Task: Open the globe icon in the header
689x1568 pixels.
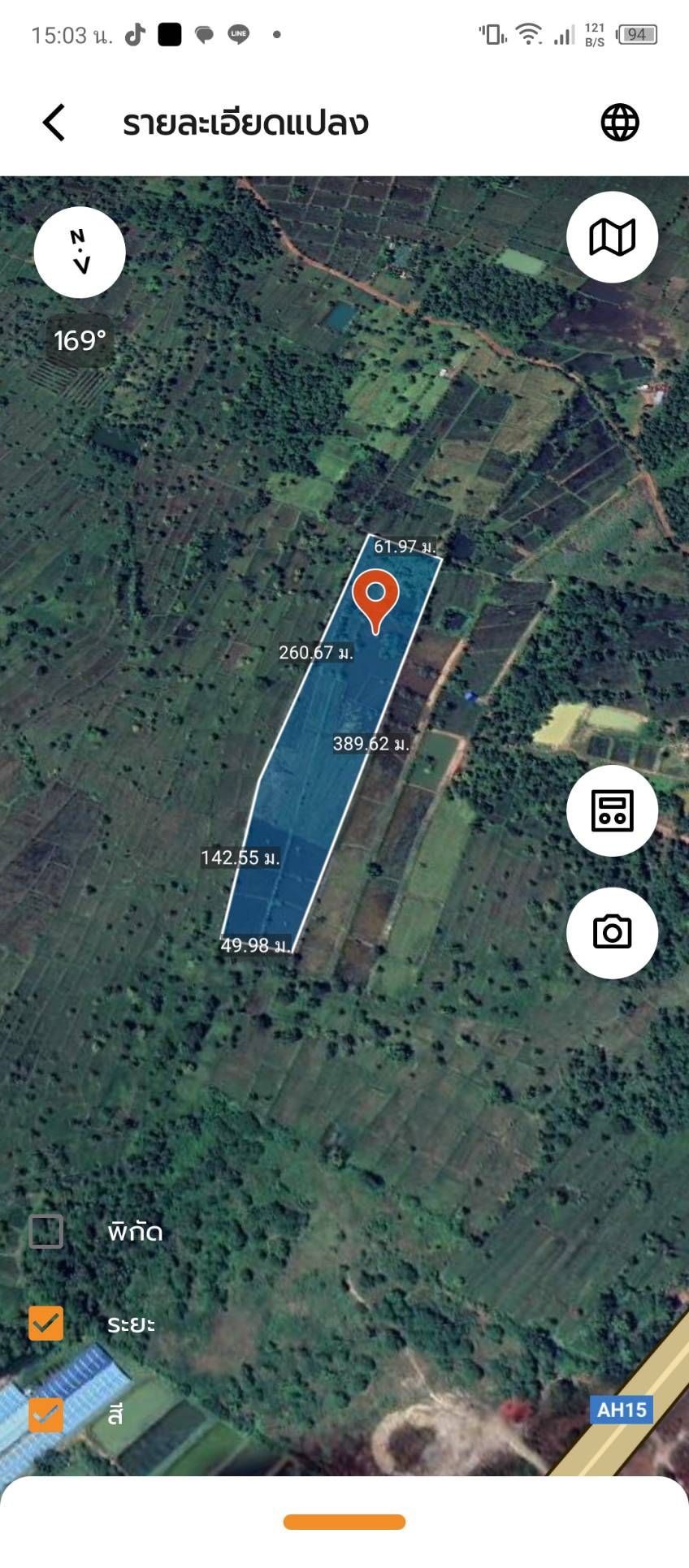Action: point(620,123)
